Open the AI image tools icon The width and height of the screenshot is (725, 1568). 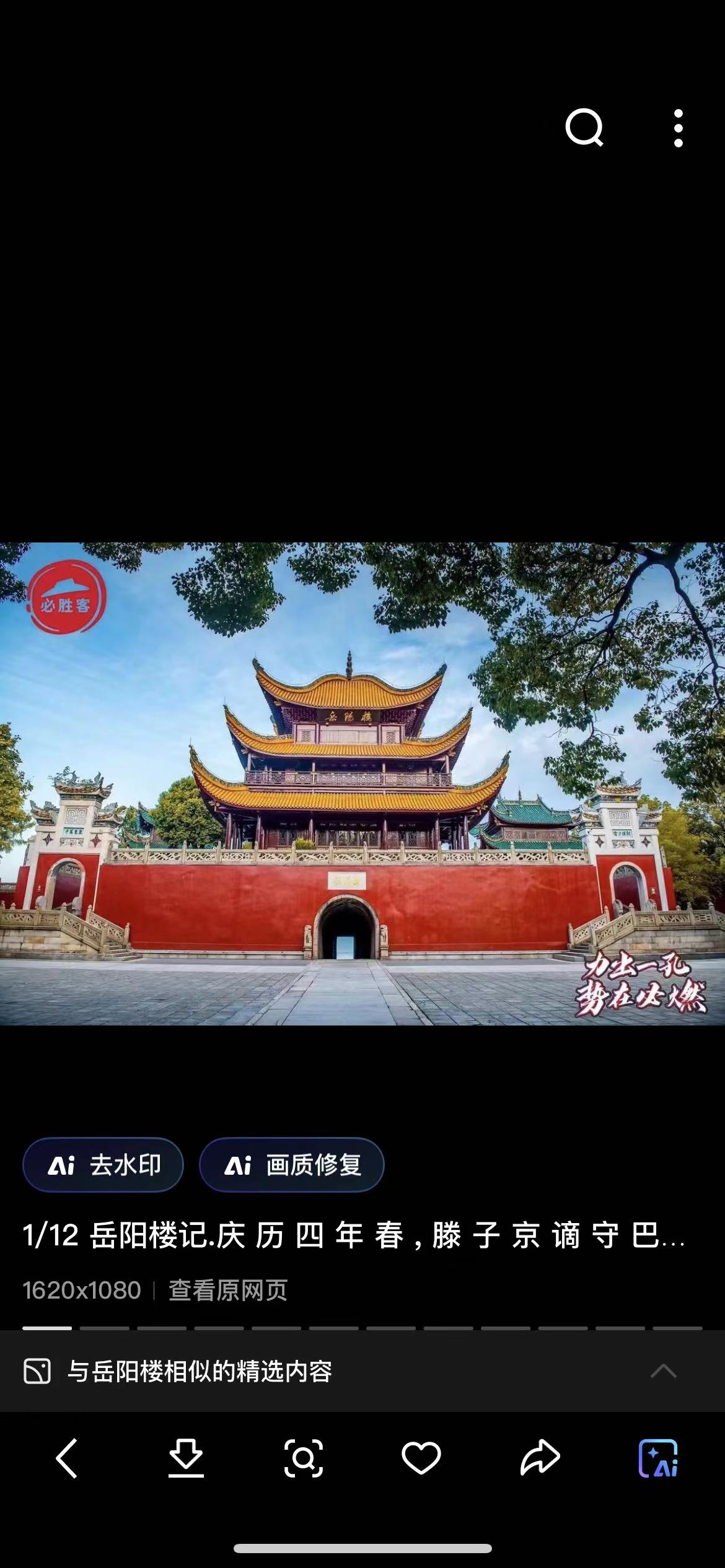(658, 1458)
